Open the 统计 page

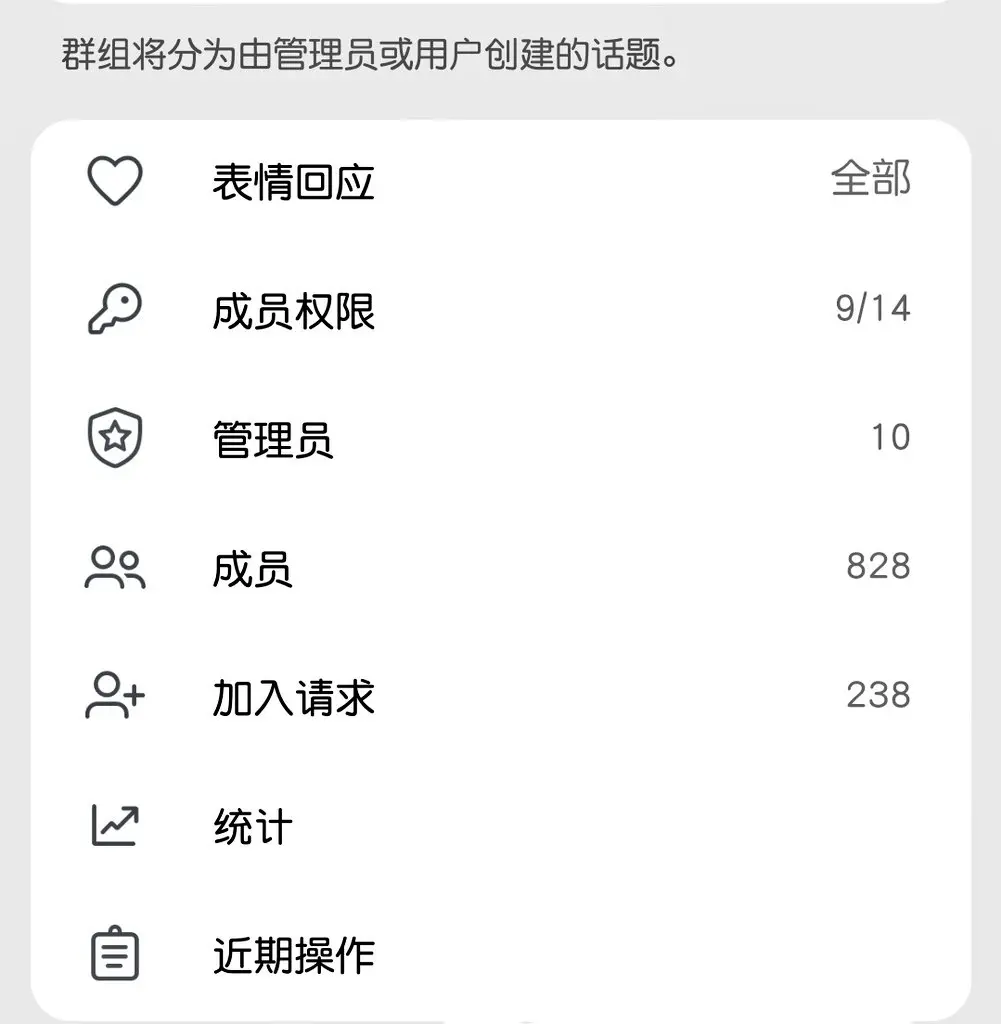tap(249, 827)
